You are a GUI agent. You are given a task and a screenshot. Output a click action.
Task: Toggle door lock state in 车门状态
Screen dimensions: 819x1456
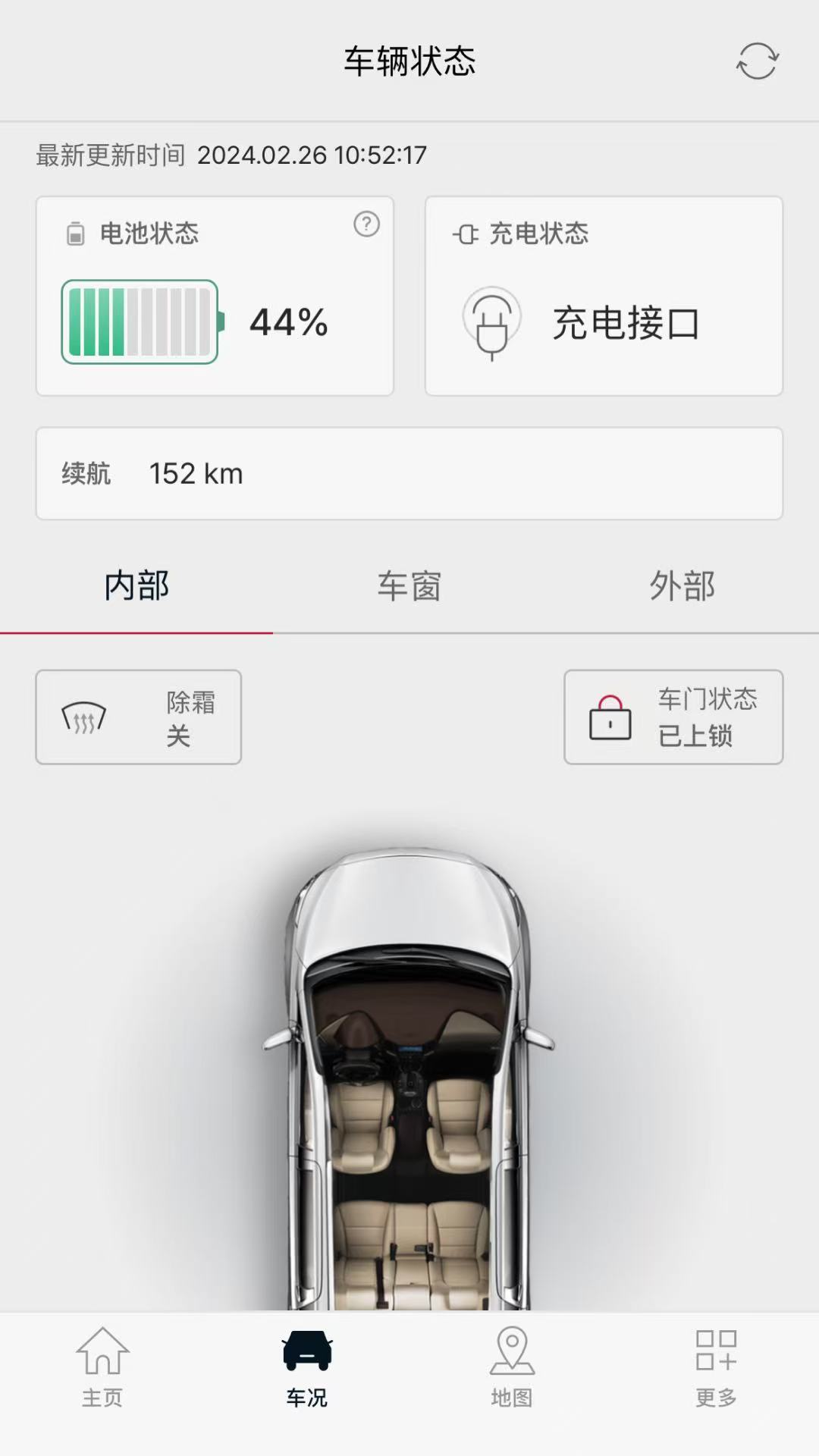tap(673, 717)
